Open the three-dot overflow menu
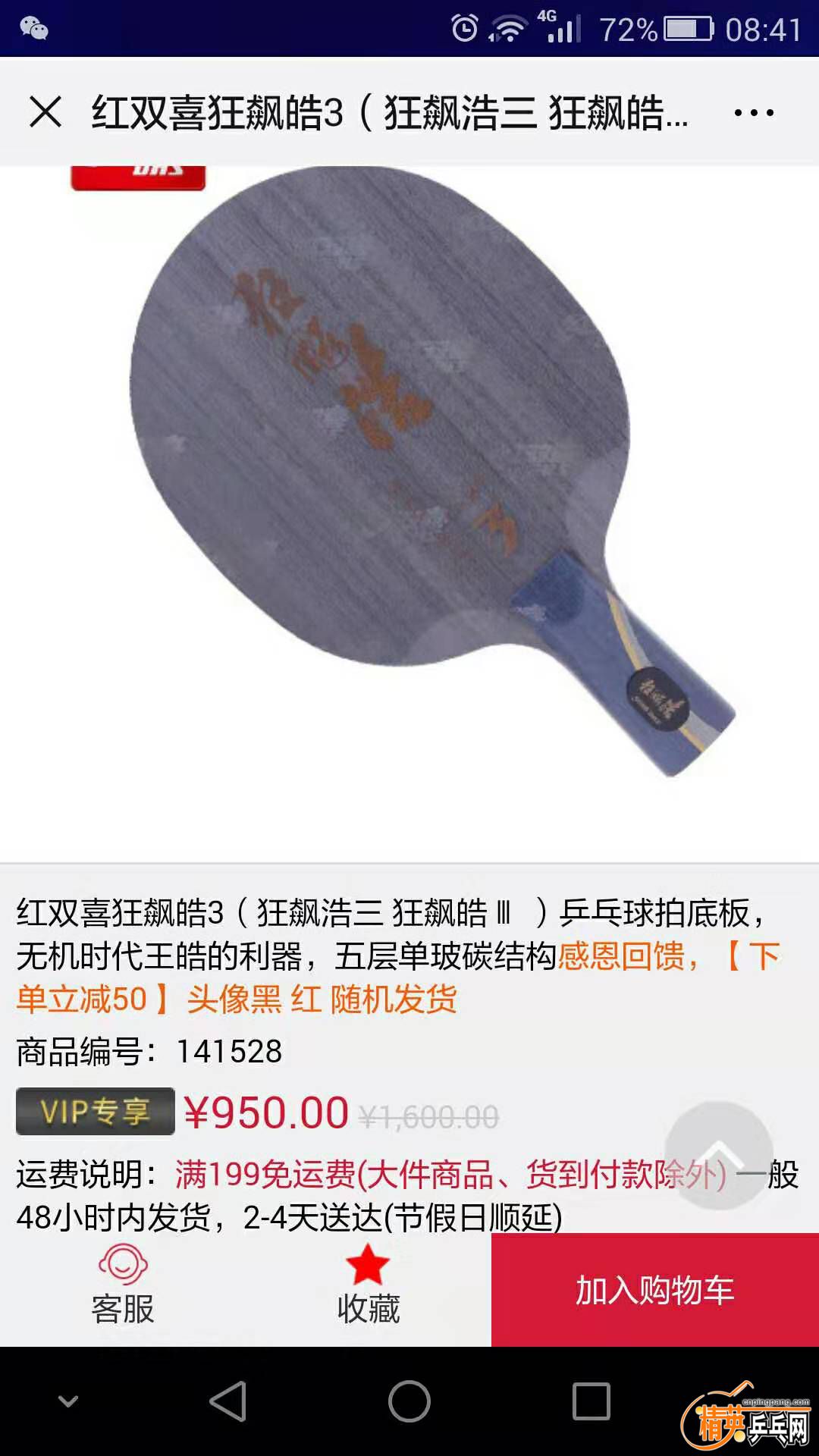The image size is (819, 1456). (x=754, y=113)
